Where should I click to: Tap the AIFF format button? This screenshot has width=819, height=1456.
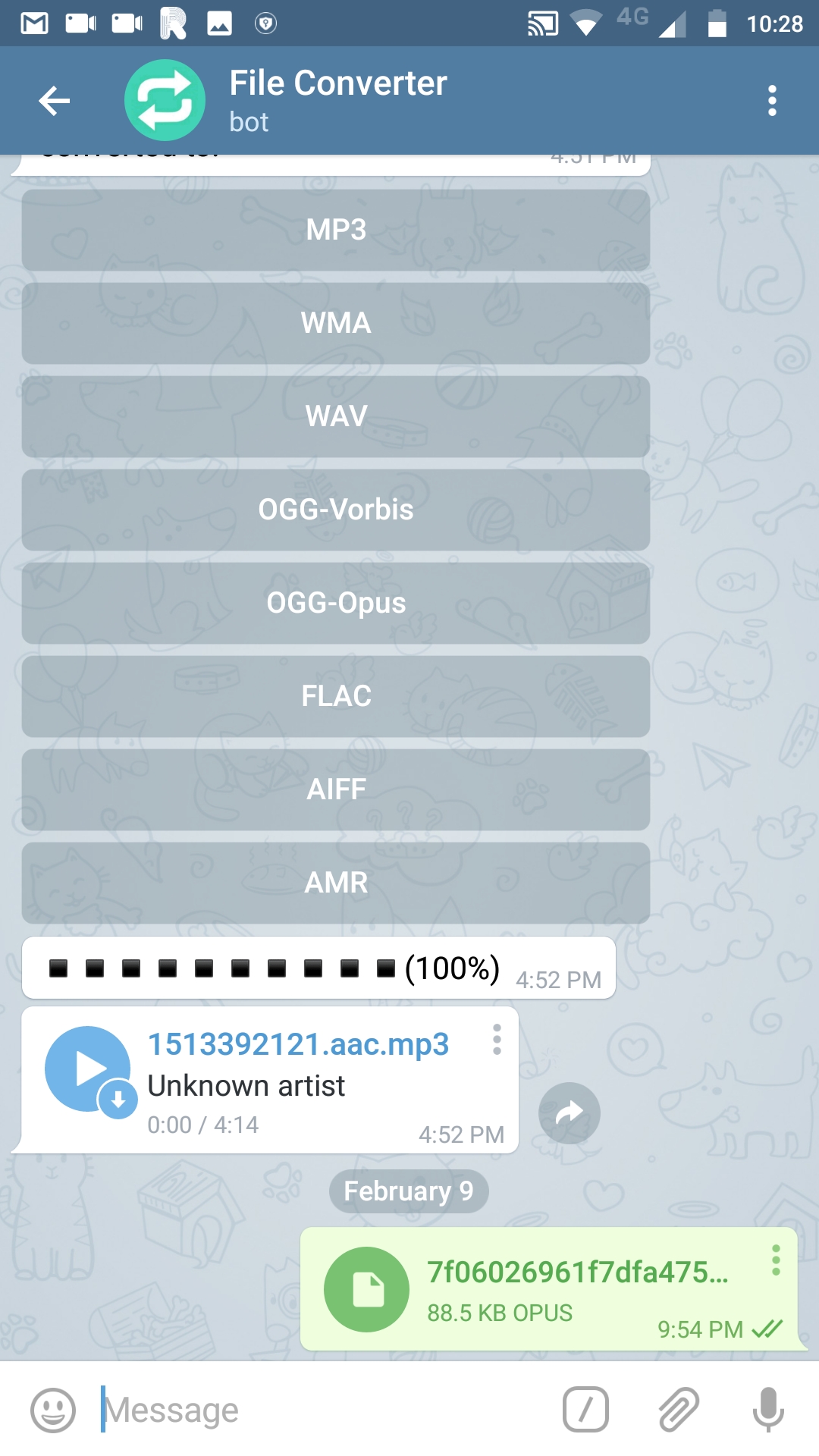coord(336,789)
